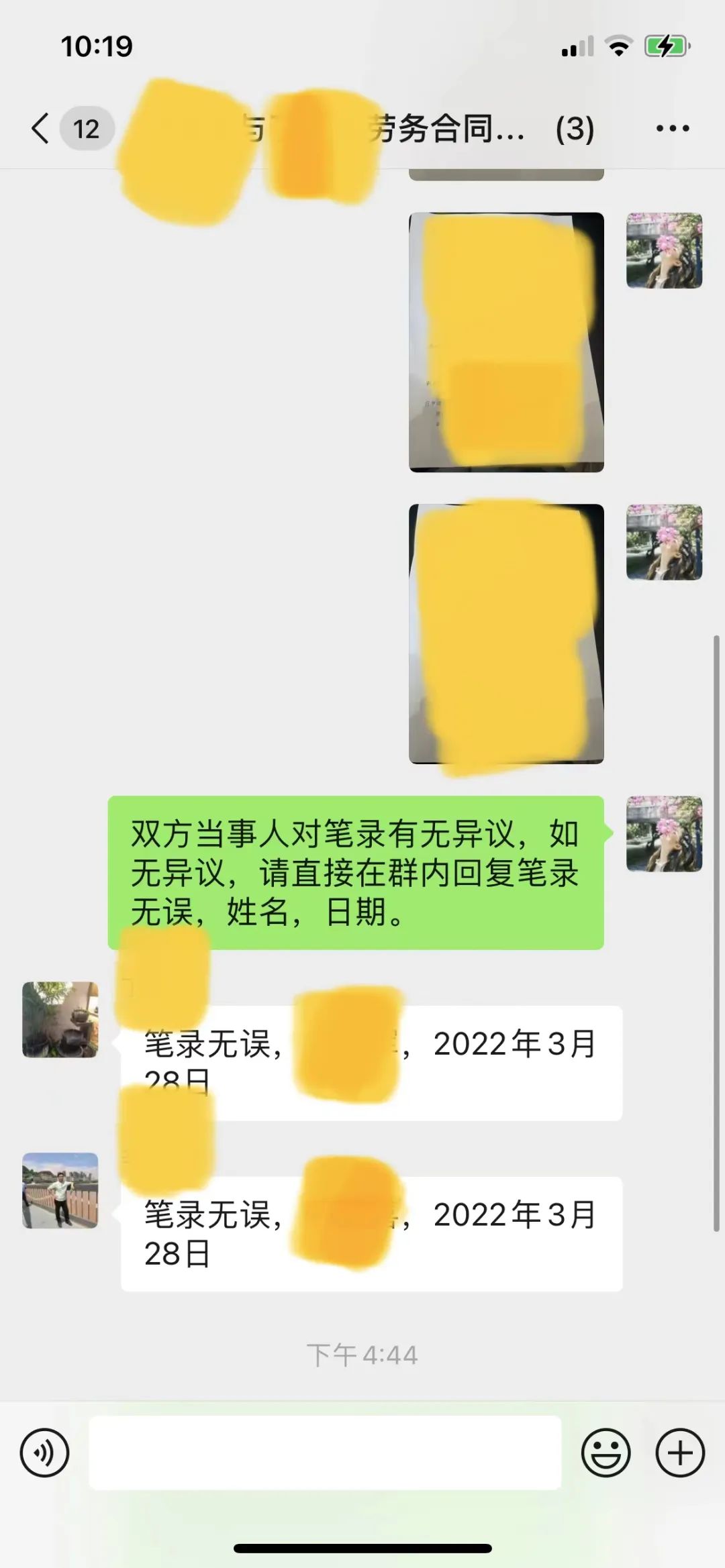Open the third sent document photo
This screenshot has width=725, height=1568.
tap(506, 633)
